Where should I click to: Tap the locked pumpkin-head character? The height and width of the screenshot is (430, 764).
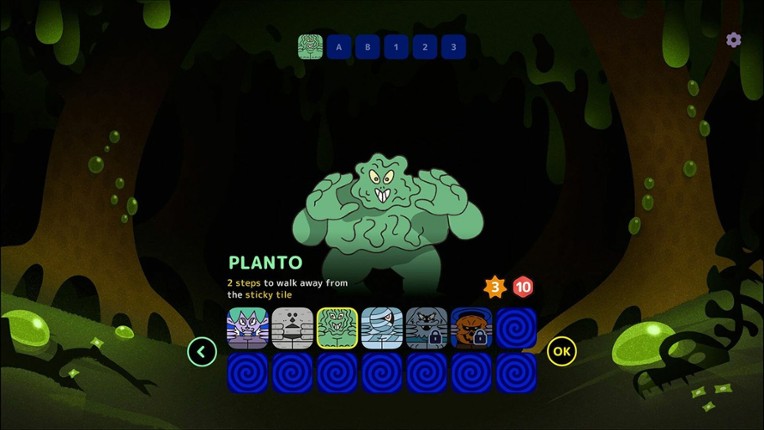coord(471,328)
